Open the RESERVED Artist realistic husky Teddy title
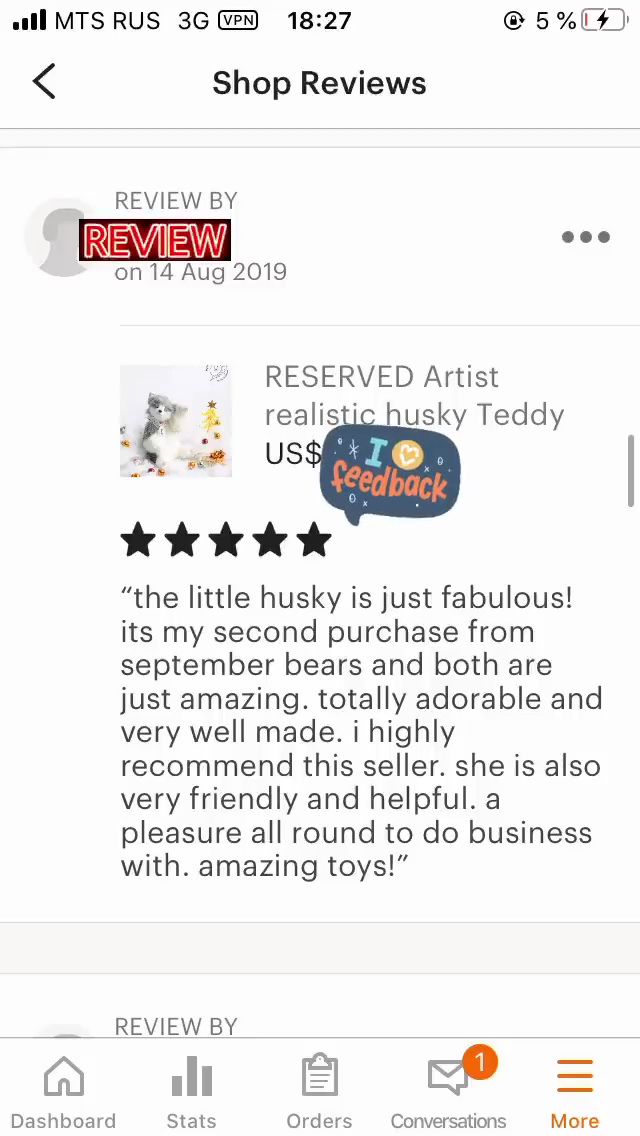640x1136 pixels. 414,395
